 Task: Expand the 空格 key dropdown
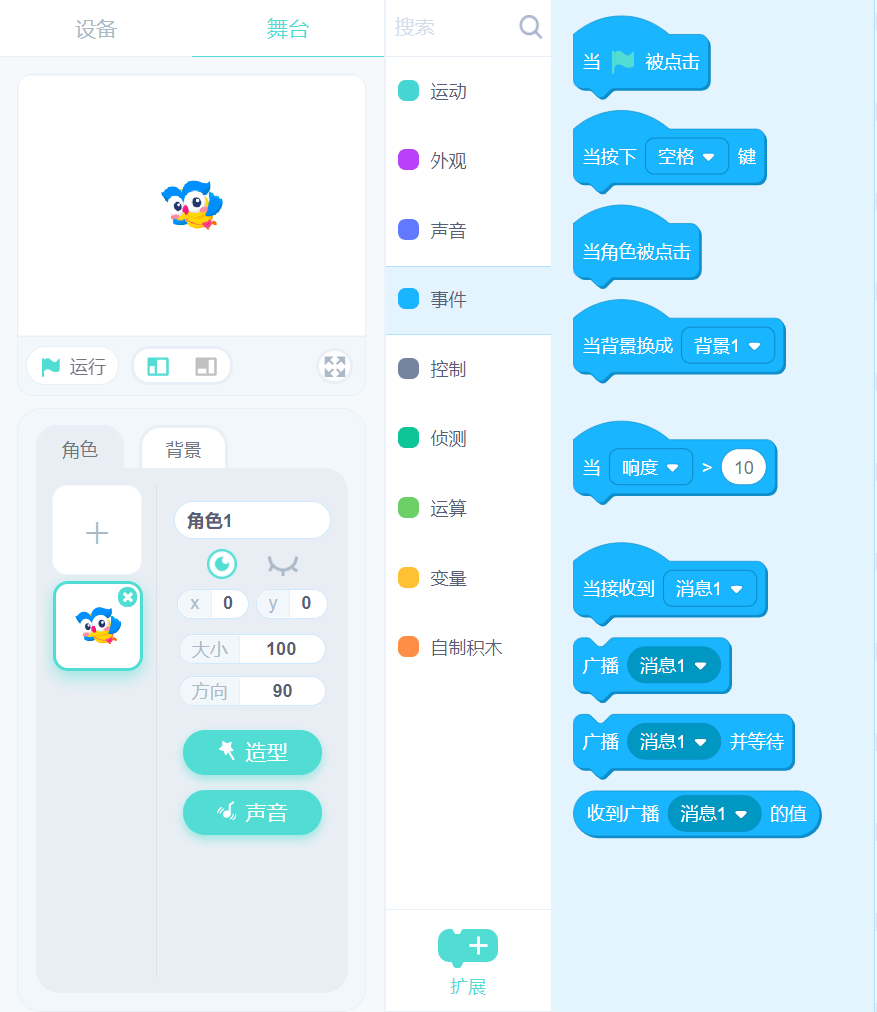pos(687,157)
